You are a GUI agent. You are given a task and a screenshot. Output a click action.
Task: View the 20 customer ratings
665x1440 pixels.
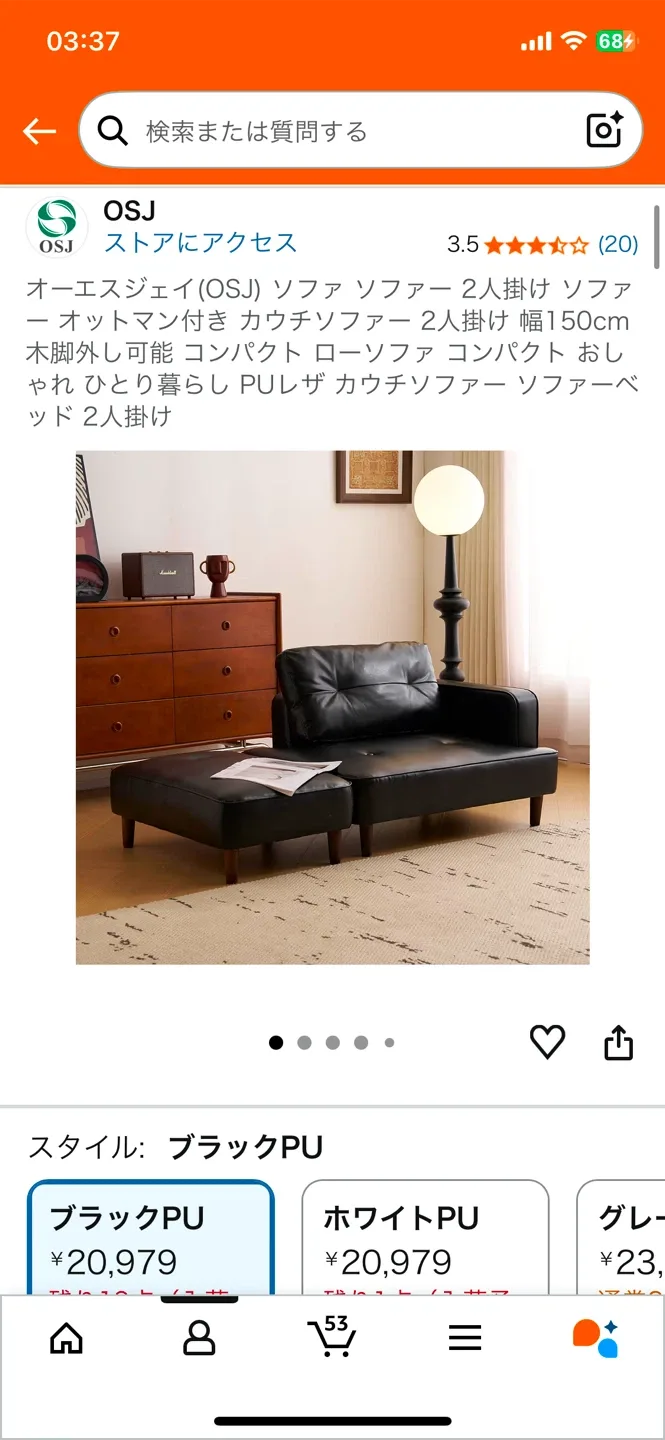pos(617,244)
